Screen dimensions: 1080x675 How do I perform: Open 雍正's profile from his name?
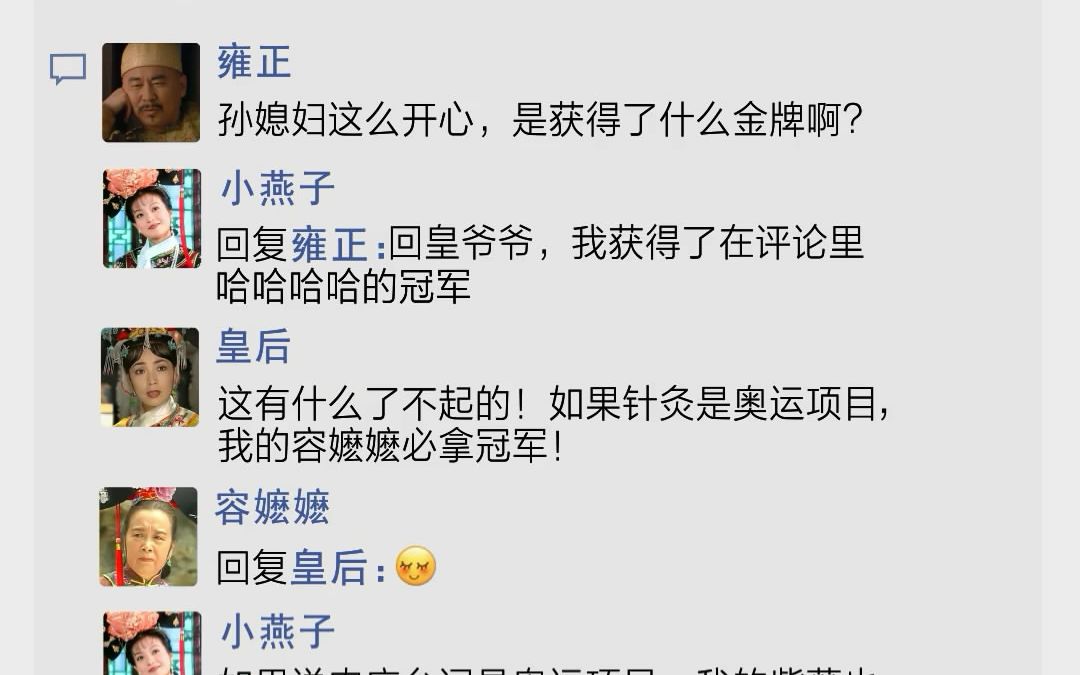click(254, 63)
